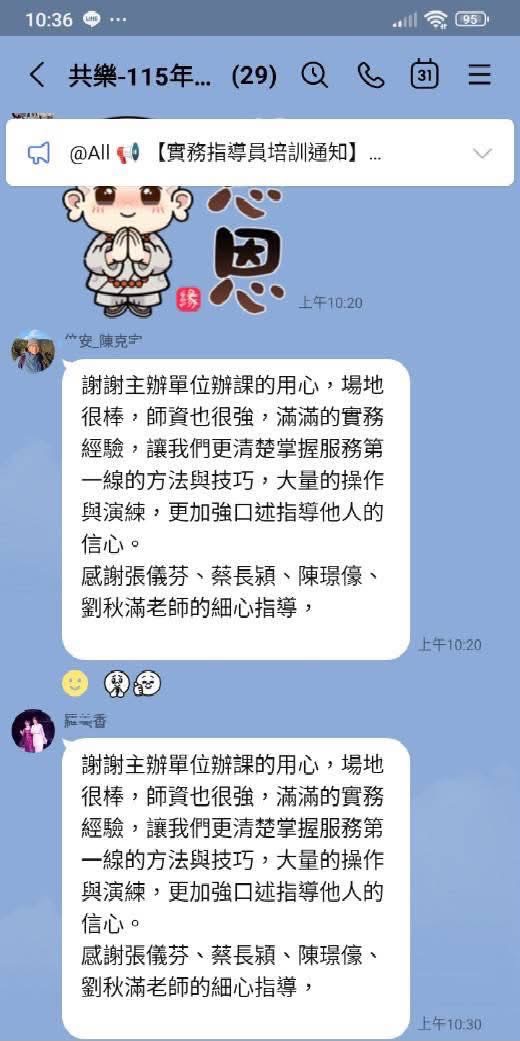This screenshot has height=1041, width=520.
Task: View 陳克宇's profile picture
Action: pos(33,351)
